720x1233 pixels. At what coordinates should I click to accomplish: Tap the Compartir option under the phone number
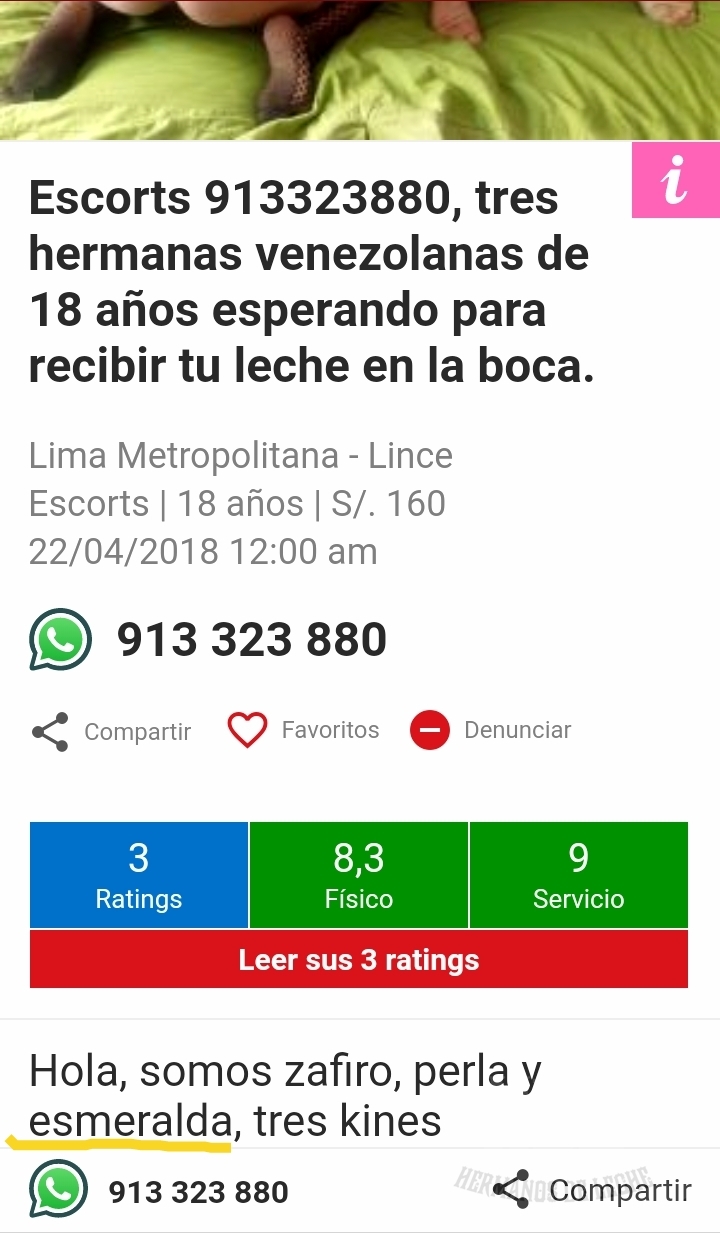coord(112,731)
